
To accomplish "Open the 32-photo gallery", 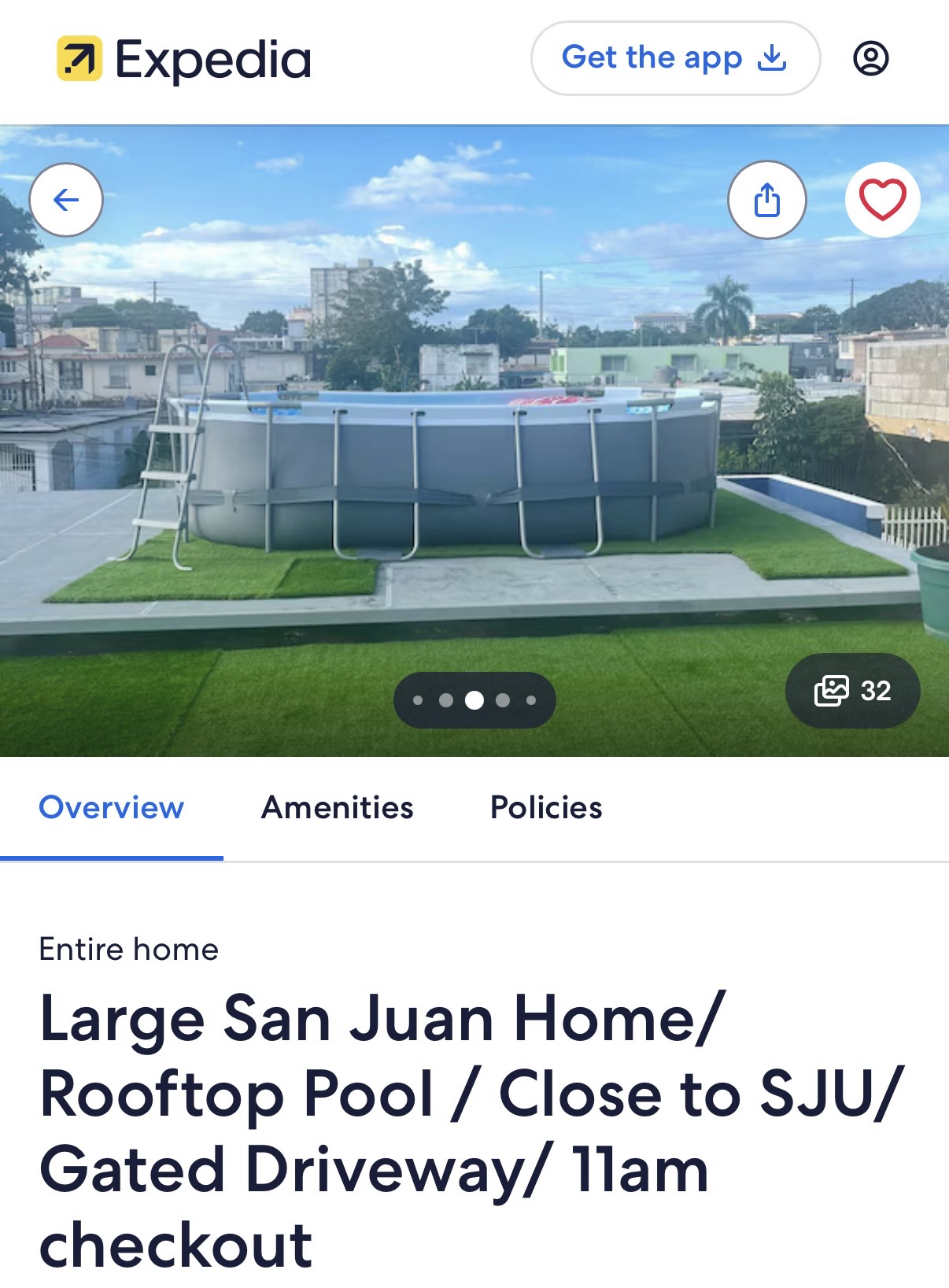I will [x=852, y=691].
